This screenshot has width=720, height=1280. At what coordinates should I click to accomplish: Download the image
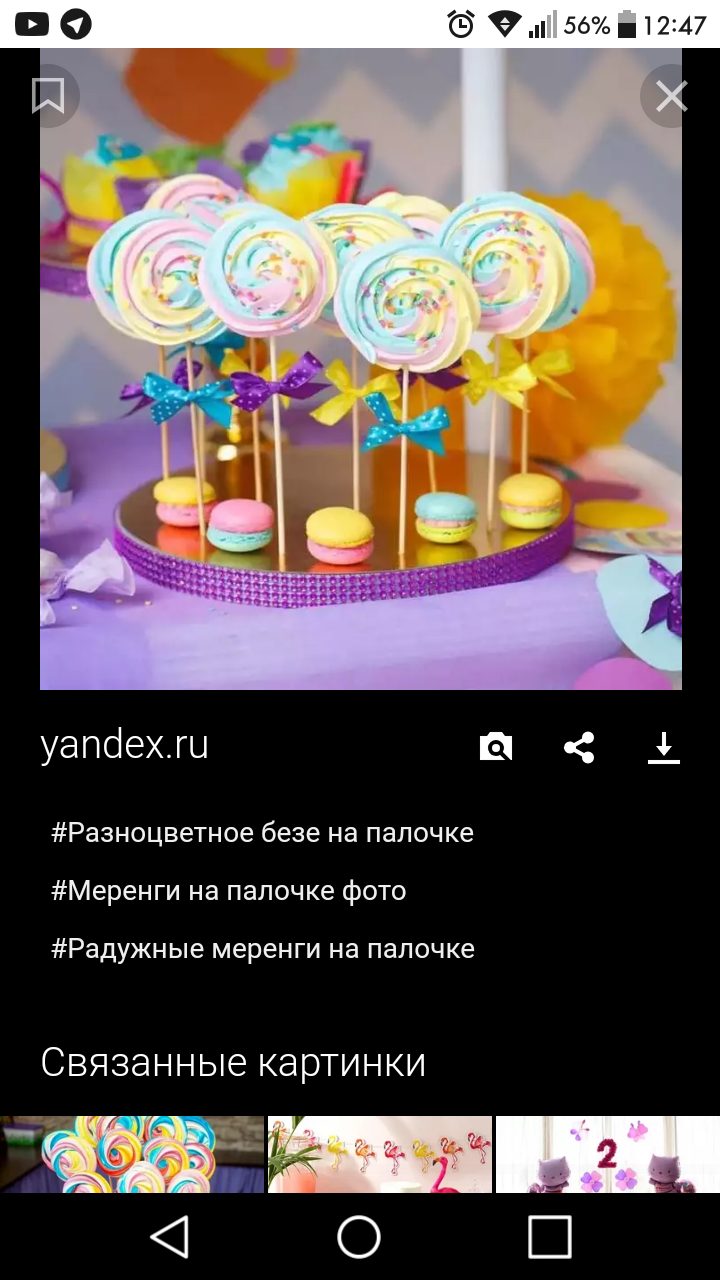[x=664, y=747]
